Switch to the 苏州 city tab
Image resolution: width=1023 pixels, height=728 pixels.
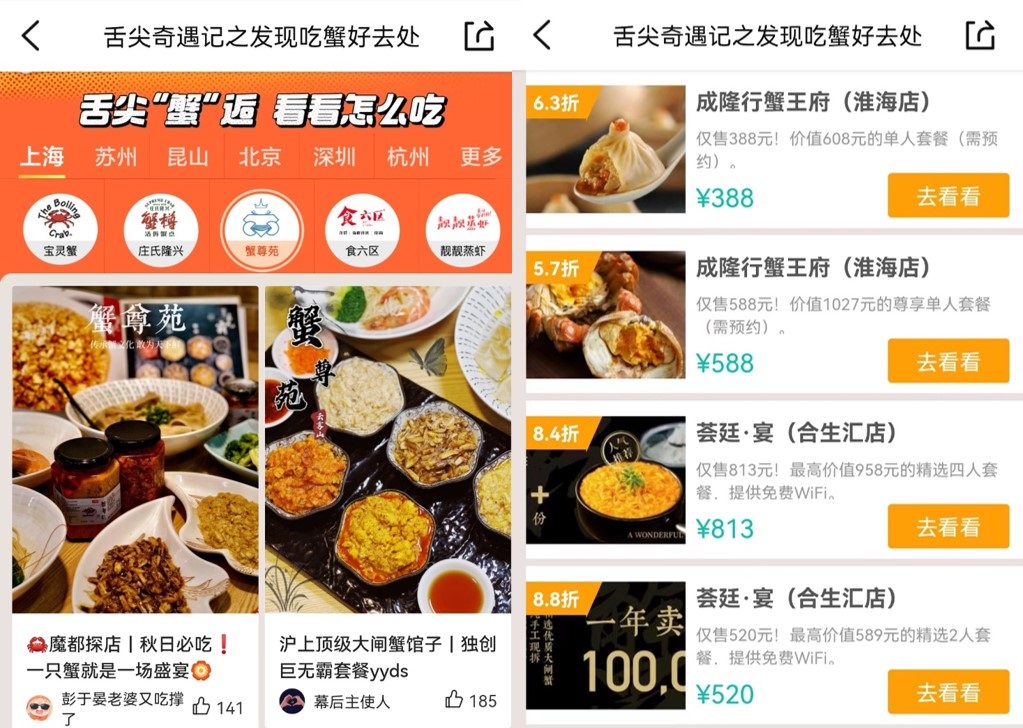point(115,157)
